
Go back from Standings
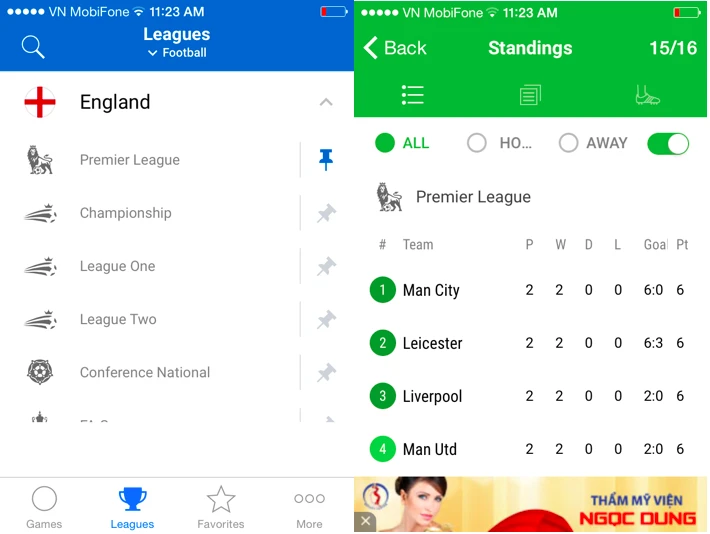[395, 48]
